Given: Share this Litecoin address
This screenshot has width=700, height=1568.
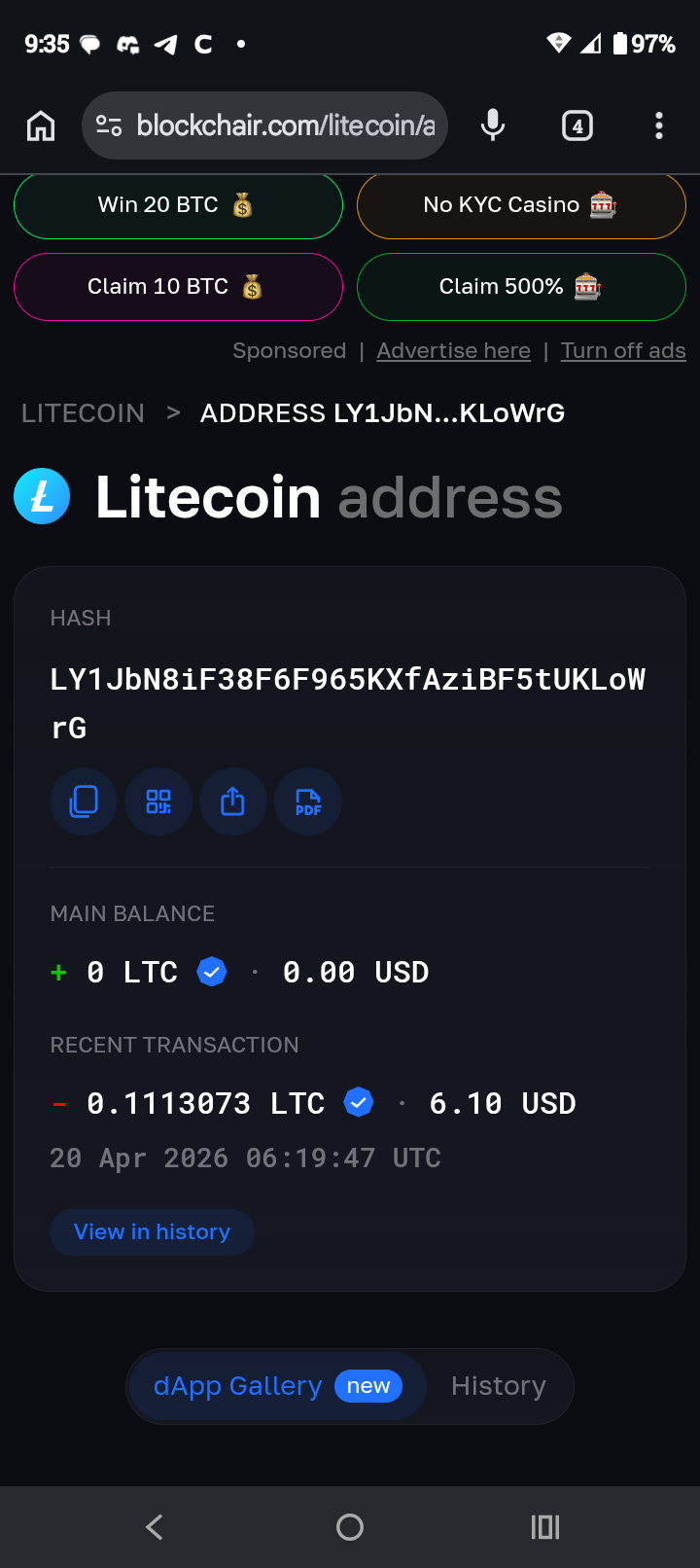Looking at the screenshot, I should (x=233, y=802).
